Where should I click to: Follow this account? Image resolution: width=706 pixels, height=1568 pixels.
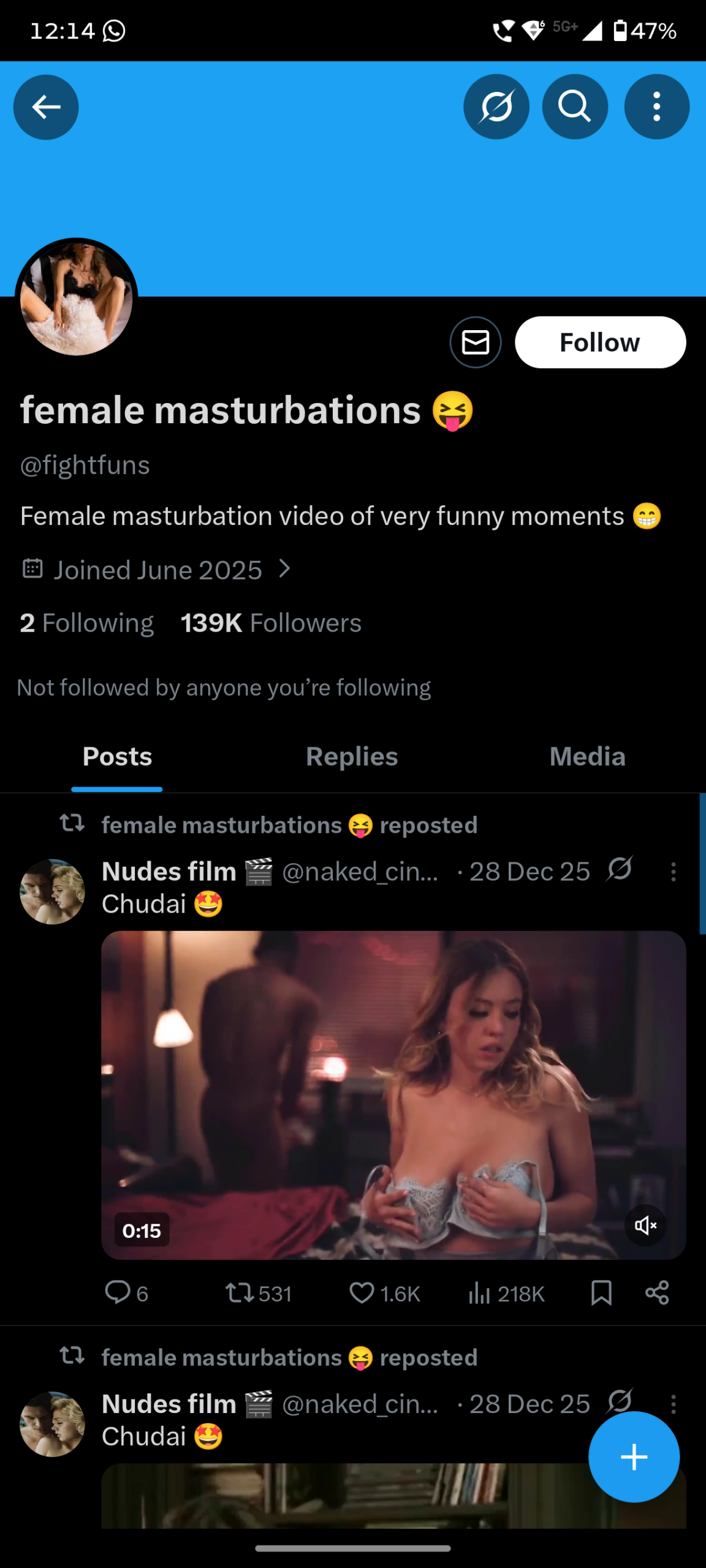(599, 342)
